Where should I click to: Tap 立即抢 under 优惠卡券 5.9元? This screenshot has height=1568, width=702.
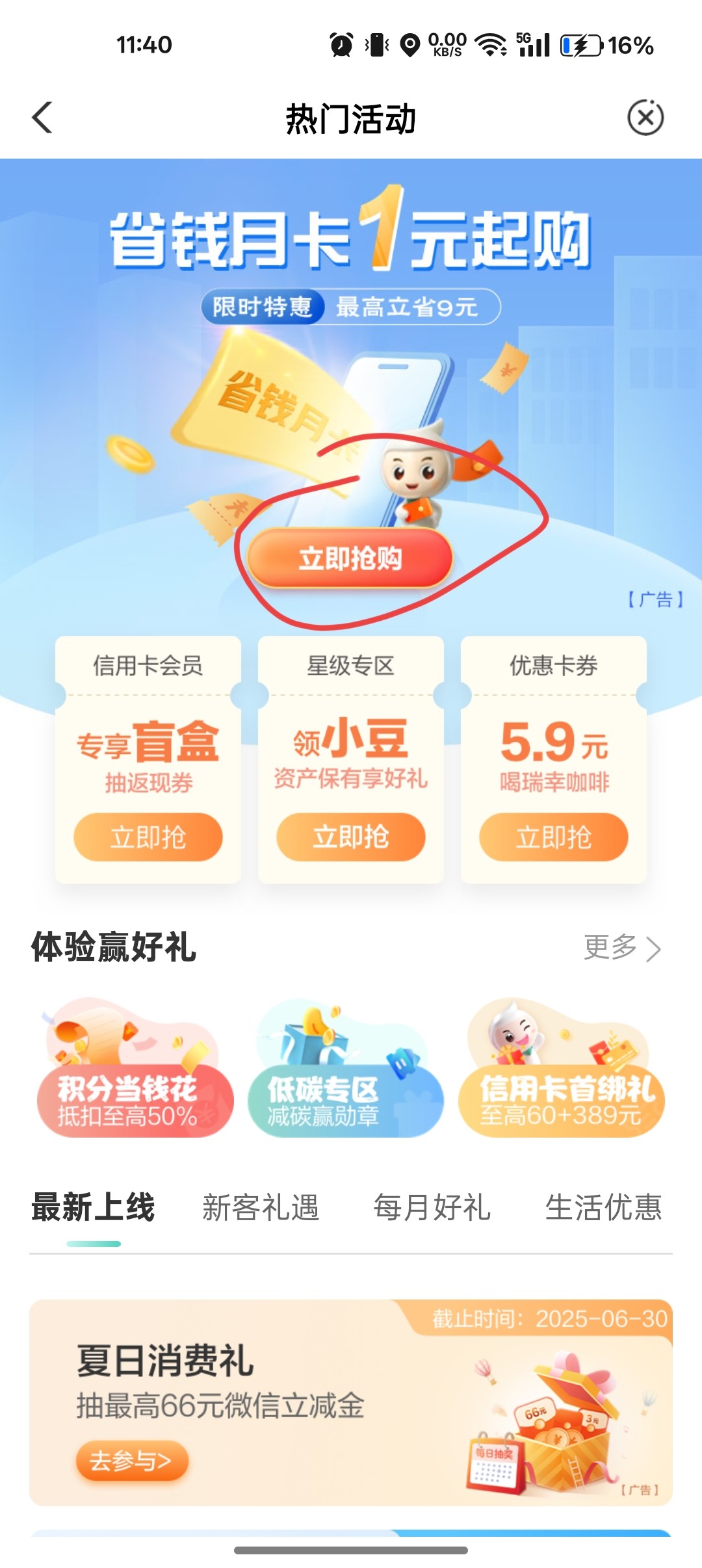point(554,837)
